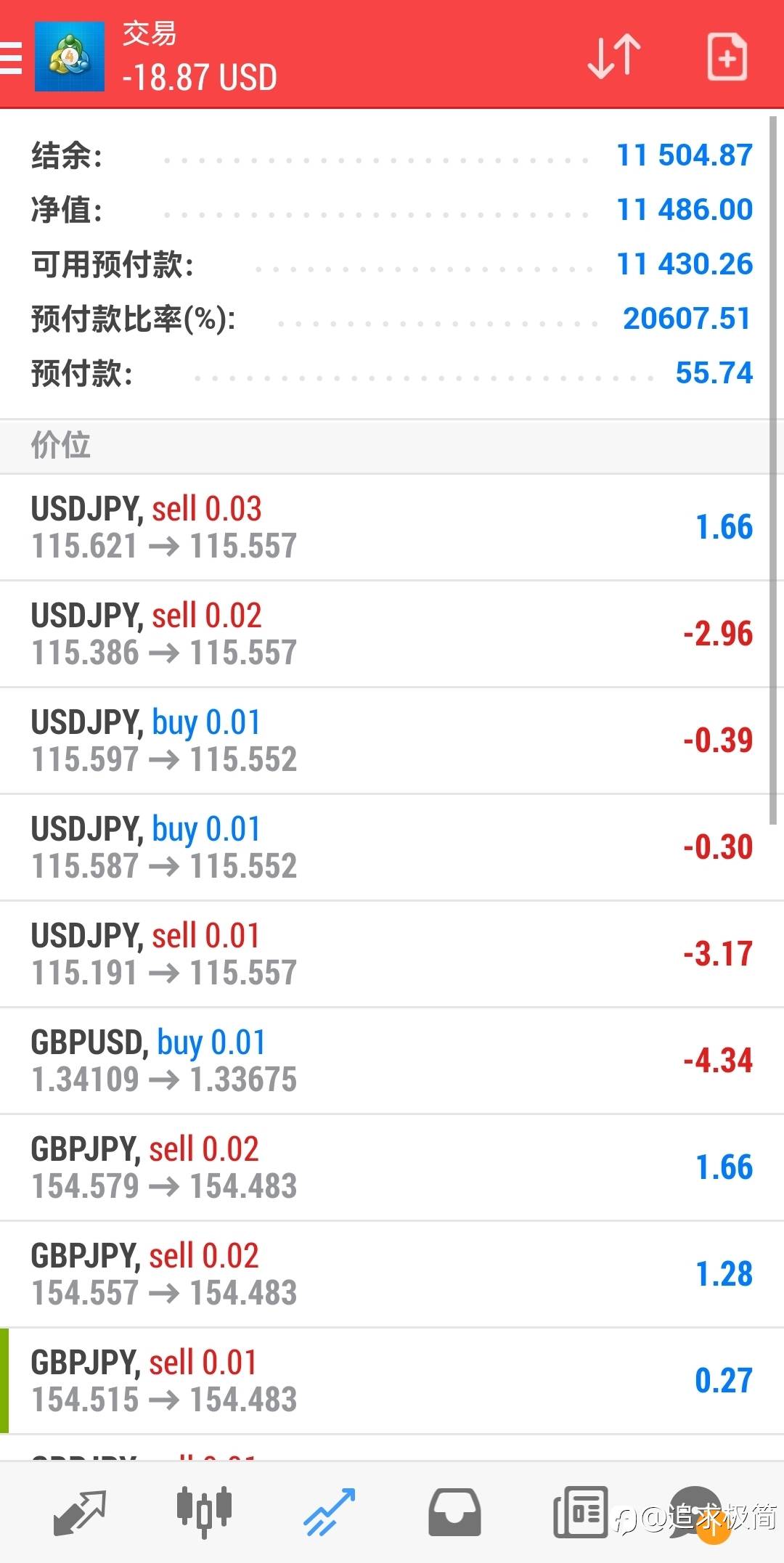Tap the sort orders arrows icon
Viewport: 784px width, 1563px height.
point(614,57)
